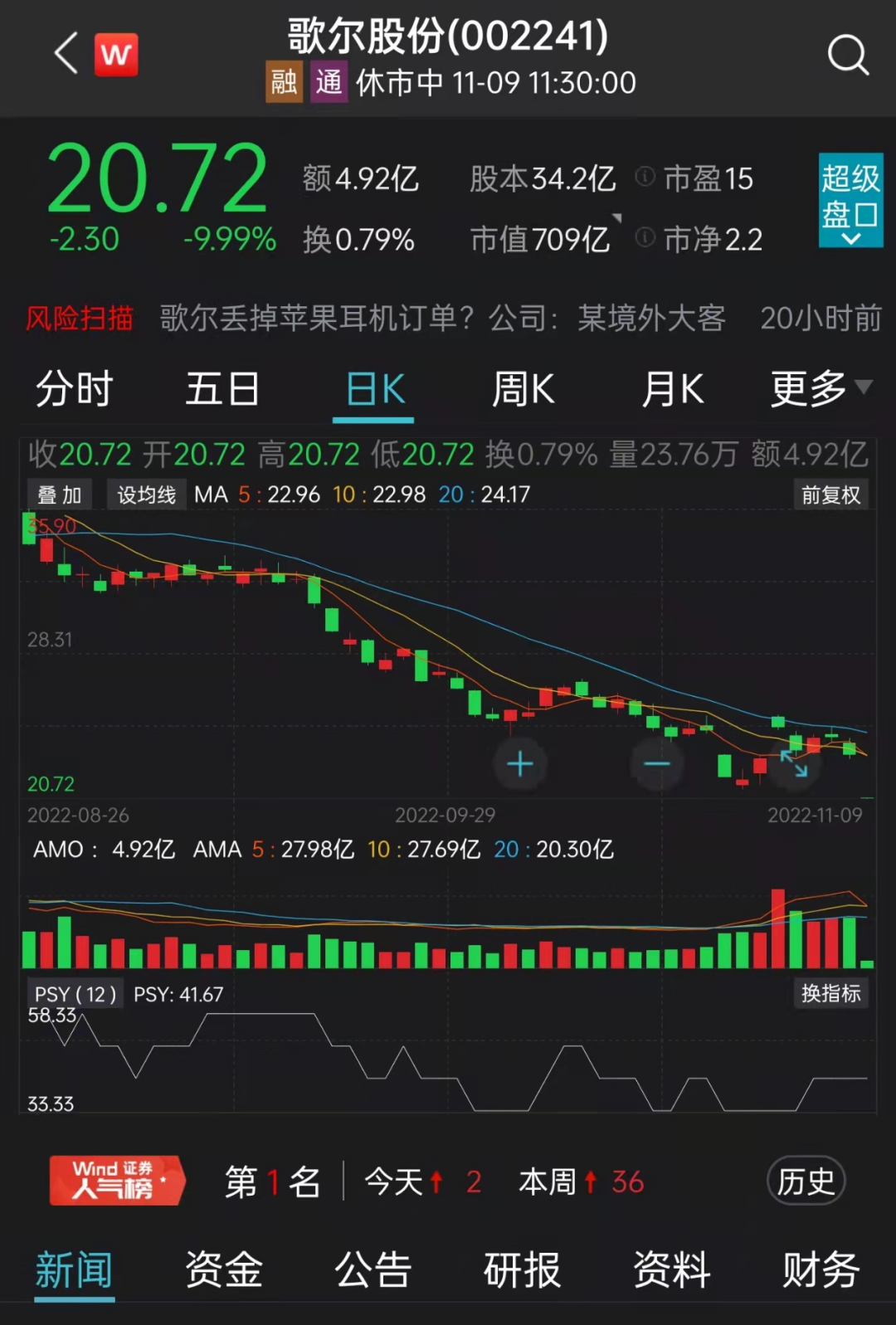Switch to the 五日 chart tab
Screen dimensions: 896x1325
[222, 389]
